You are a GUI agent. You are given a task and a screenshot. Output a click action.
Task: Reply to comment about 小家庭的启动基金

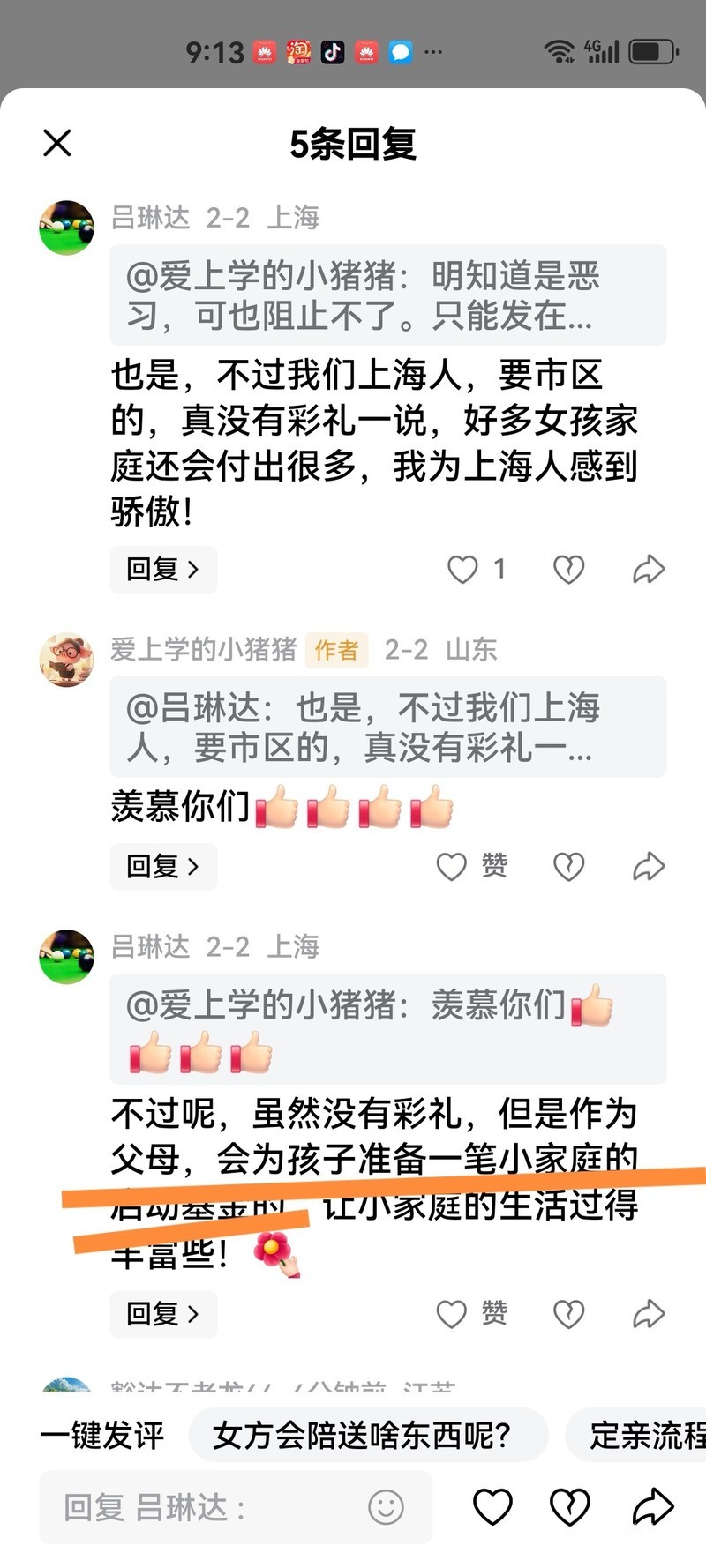(x=163, y=1314)
